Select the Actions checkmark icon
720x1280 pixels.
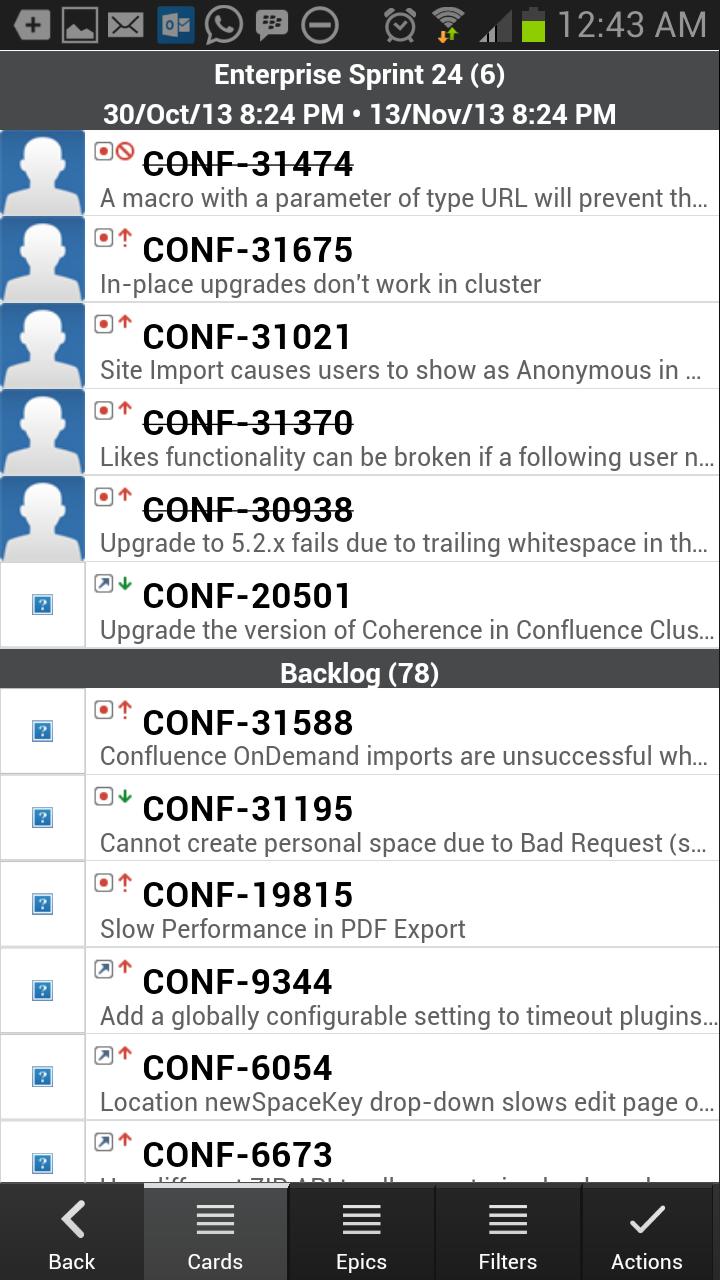646,1220
